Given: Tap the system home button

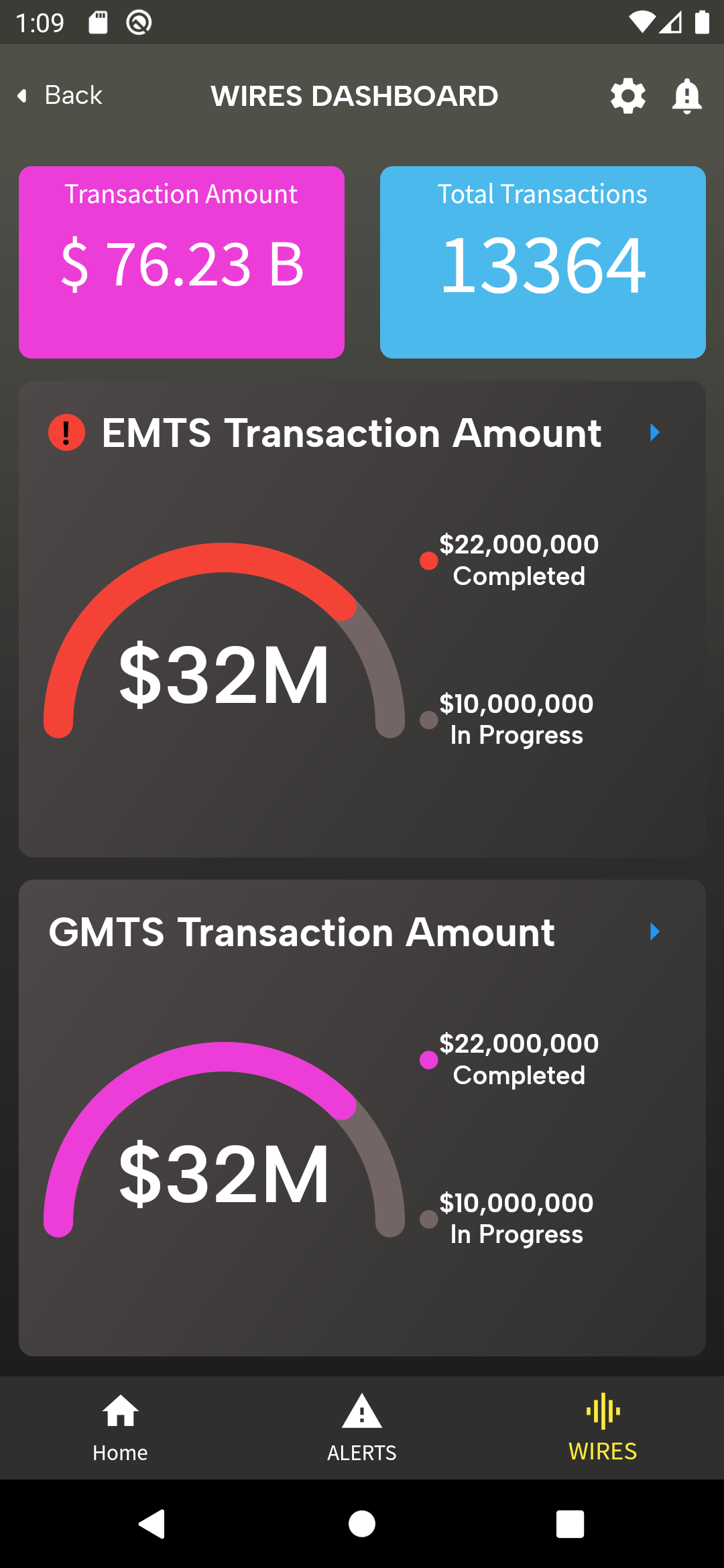Looking at the screenshot, I should pyautogui.click(x=362, y=1524).
